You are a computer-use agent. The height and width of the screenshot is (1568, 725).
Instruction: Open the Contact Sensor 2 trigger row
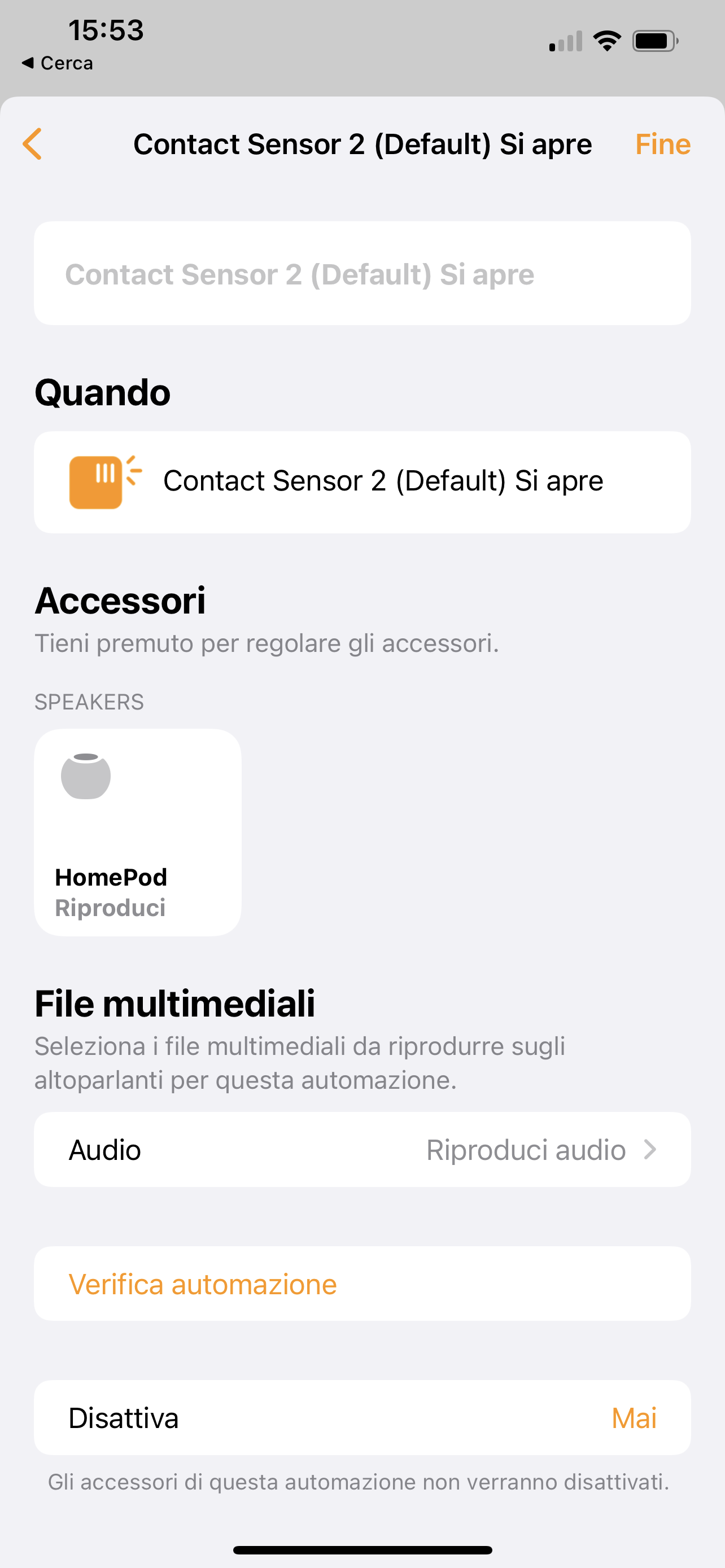pos(362,482)
